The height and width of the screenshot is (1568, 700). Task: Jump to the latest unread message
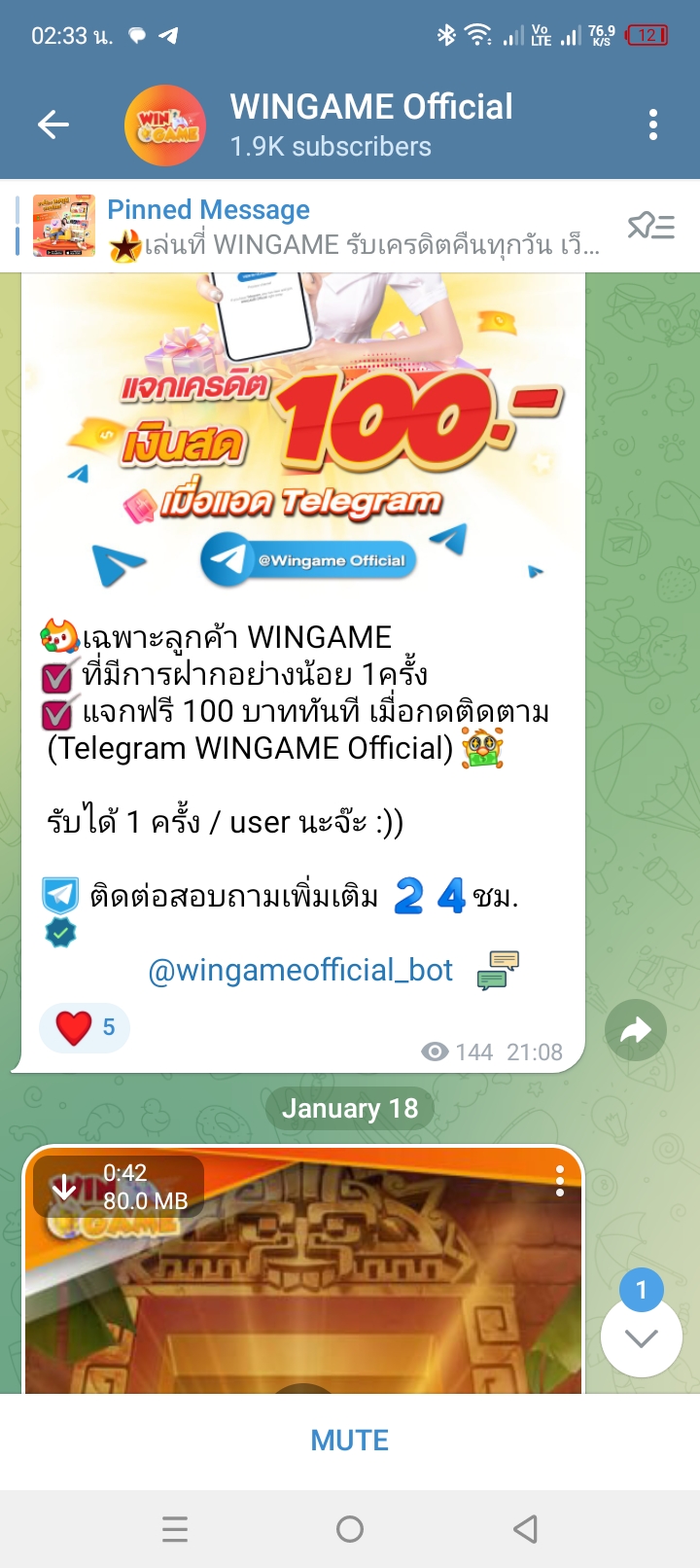pos(642,1337)
